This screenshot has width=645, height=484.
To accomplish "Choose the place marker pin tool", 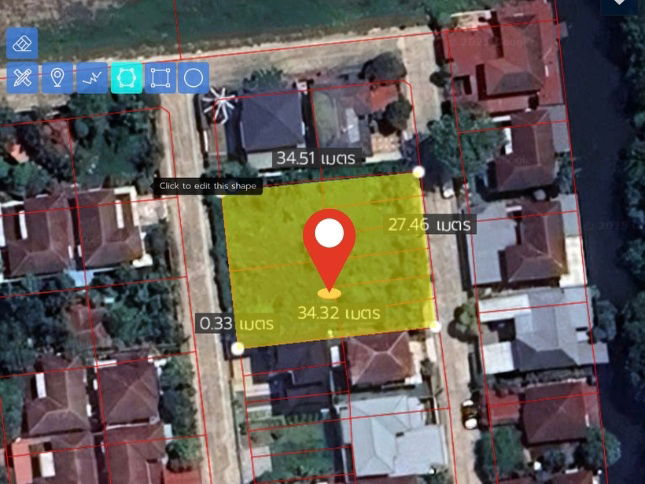I will [x=57, y=77].
